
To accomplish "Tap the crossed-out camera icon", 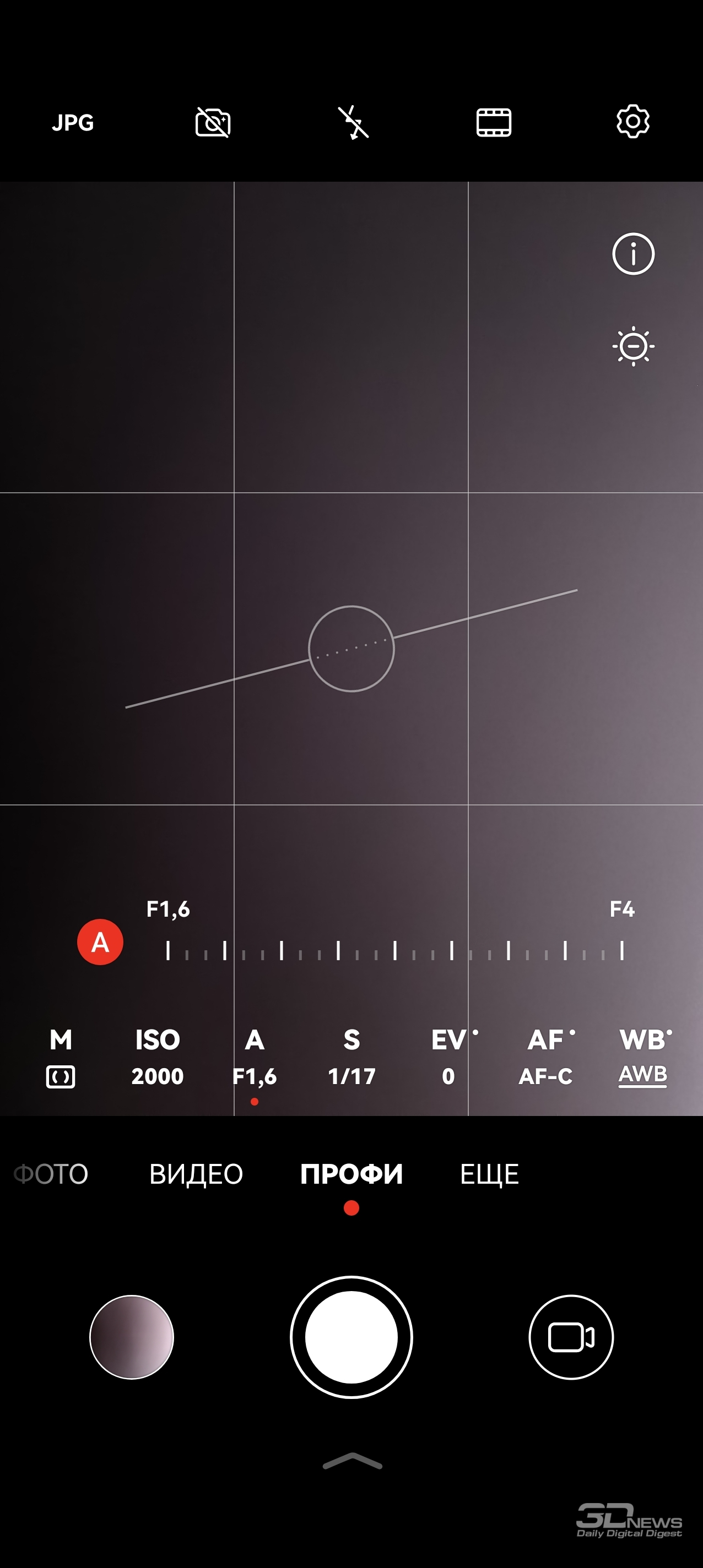I will click(213, 122).
